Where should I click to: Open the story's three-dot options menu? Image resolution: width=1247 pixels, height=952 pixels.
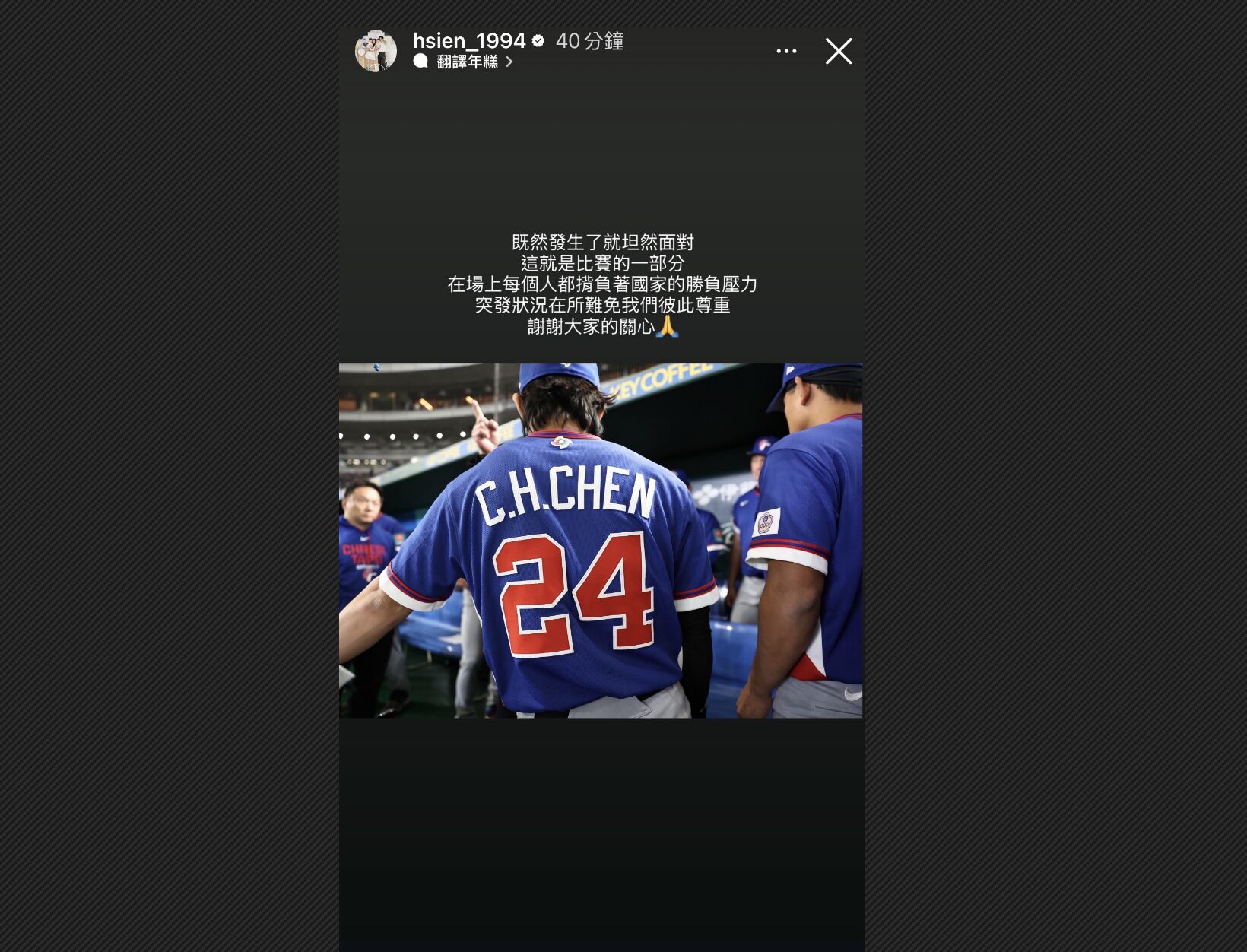[x=786, y=51]
